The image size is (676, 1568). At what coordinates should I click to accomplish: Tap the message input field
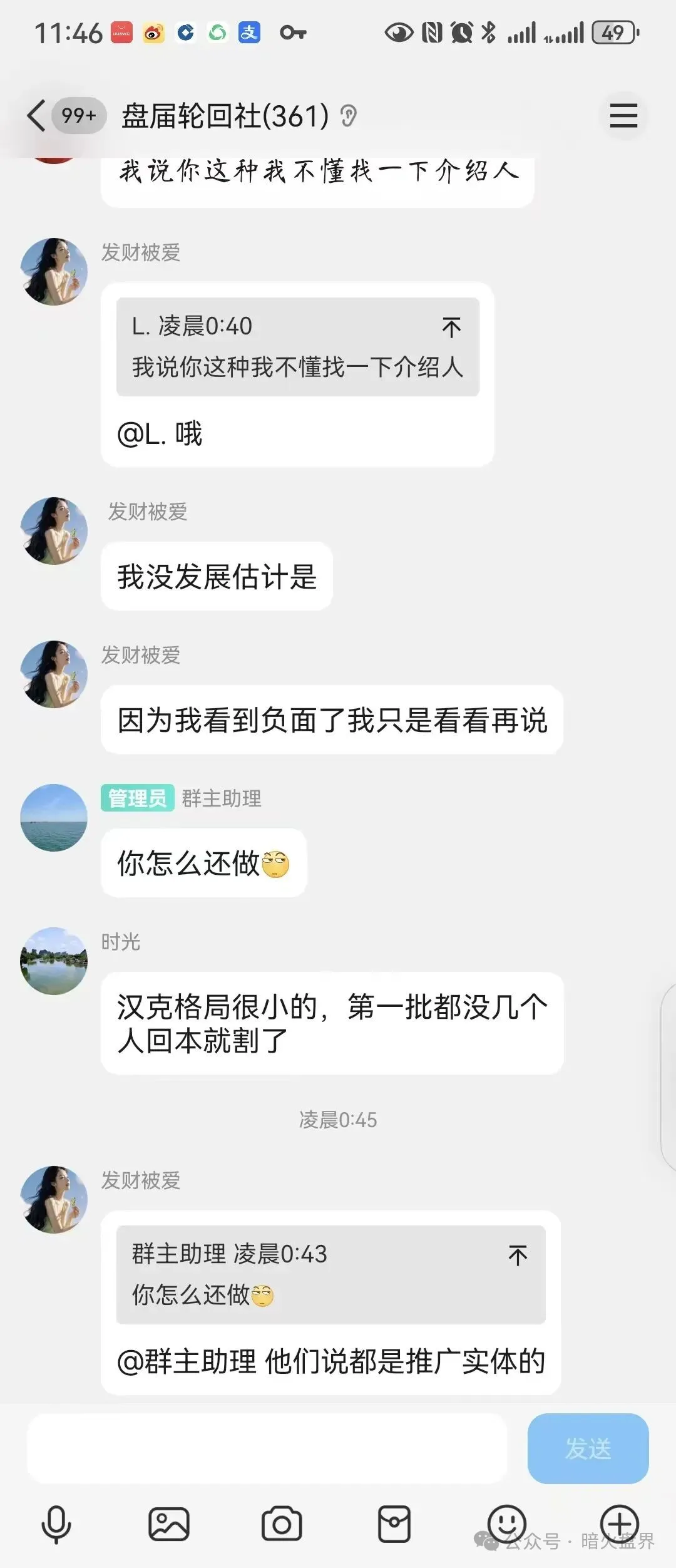pos(266,1448)
